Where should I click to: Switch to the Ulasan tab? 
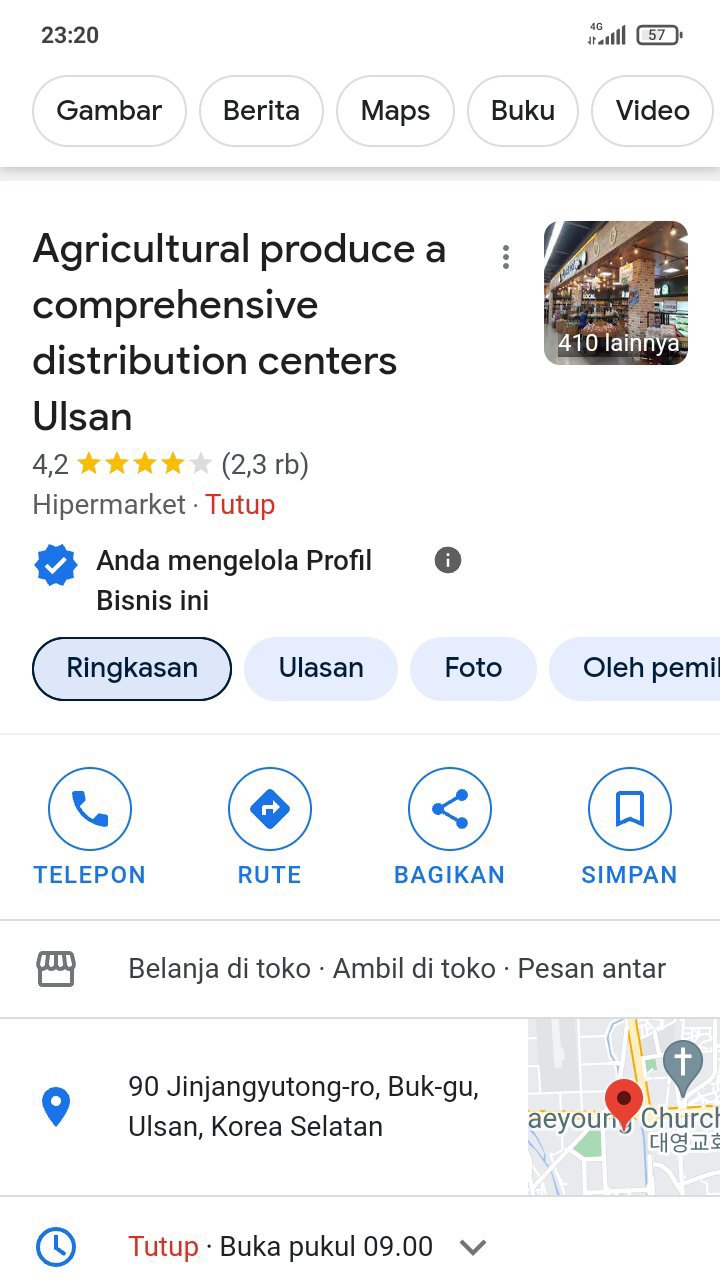click(321, 668)
